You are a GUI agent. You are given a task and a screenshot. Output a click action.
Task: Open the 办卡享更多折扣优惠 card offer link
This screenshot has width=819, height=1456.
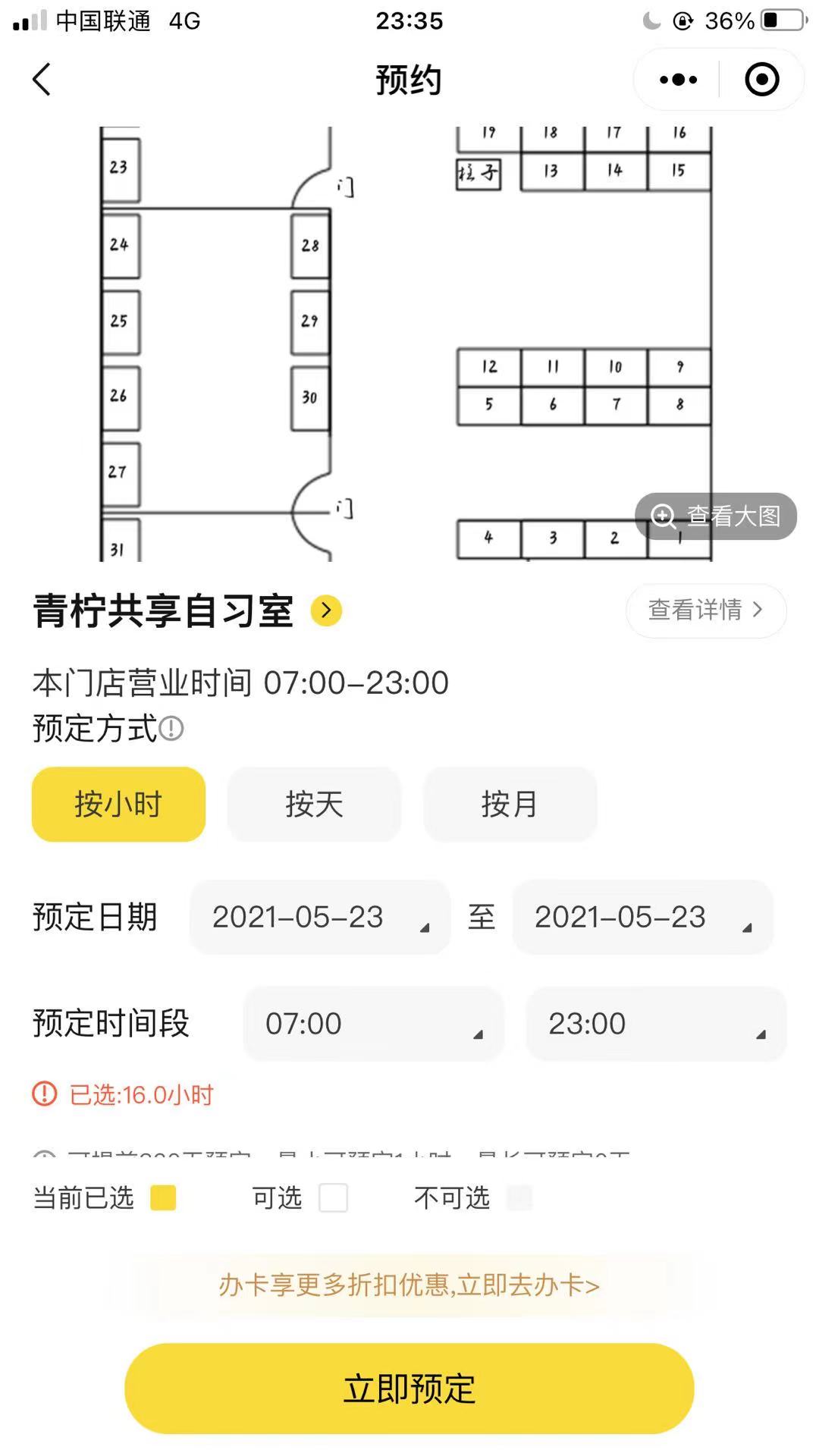[409, 1285]
